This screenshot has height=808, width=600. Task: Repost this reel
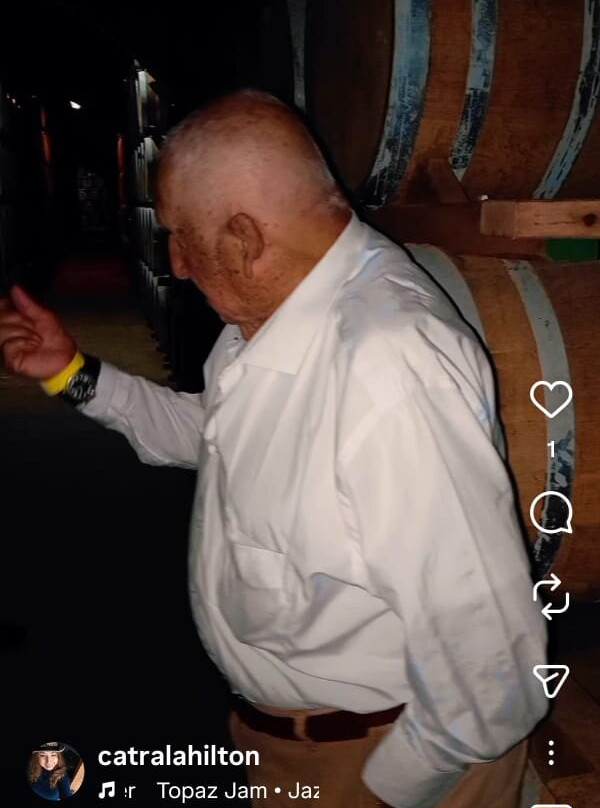pyautogui.click(x=550, y=597)
